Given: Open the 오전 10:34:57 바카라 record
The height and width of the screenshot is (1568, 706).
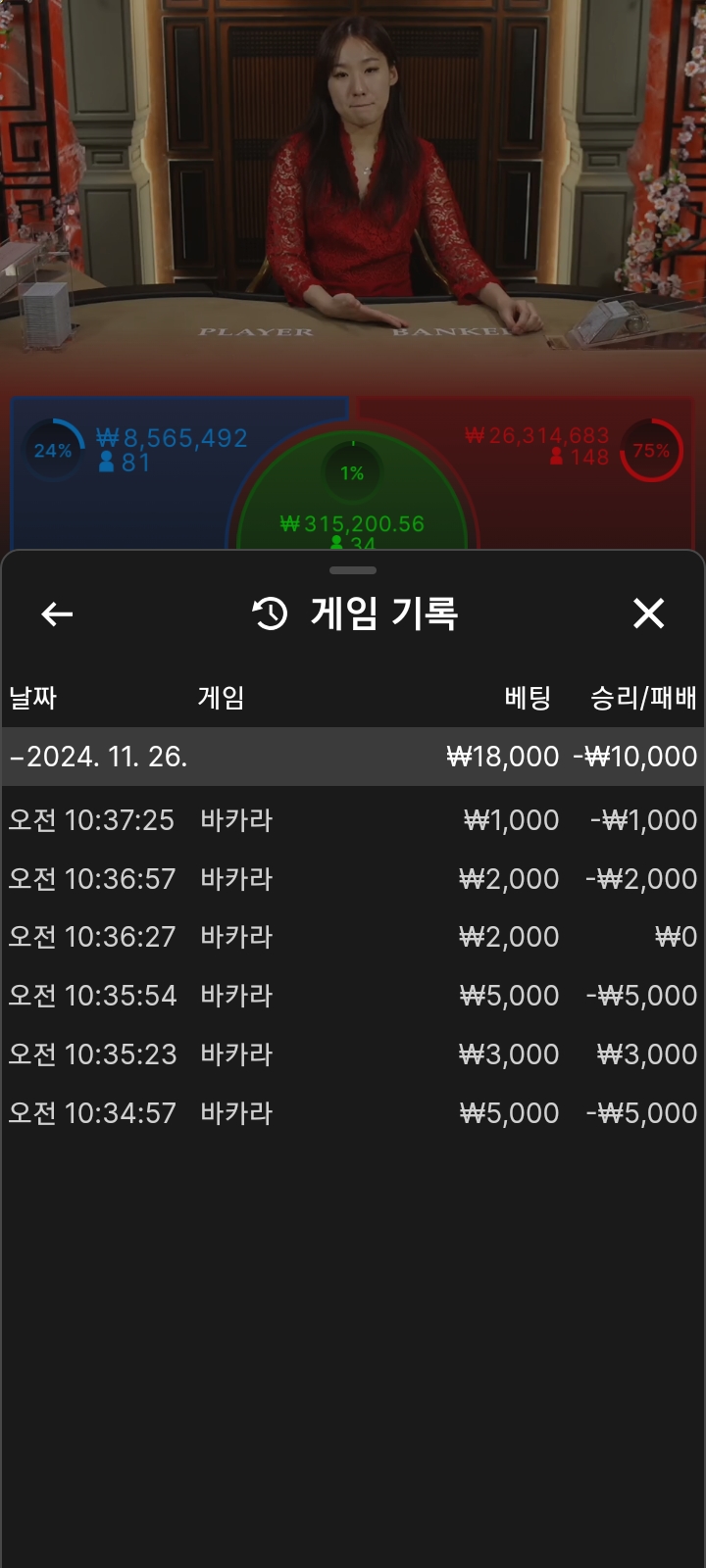Looking at the screenshot, I should click(352, 1113).
